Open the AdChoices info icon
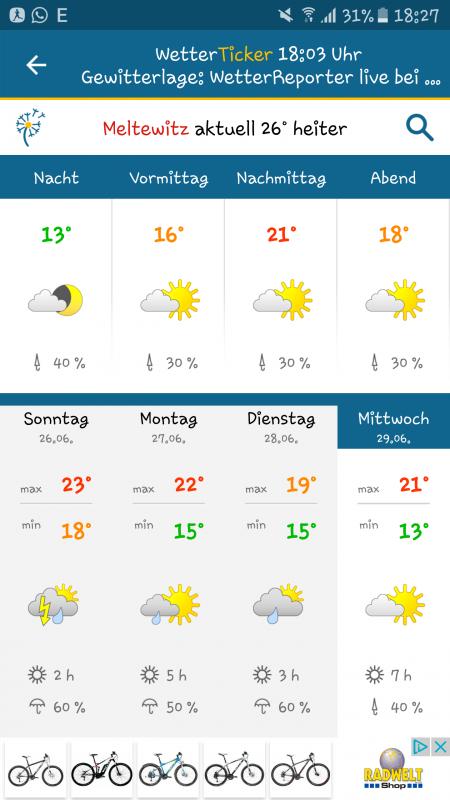 420,747
